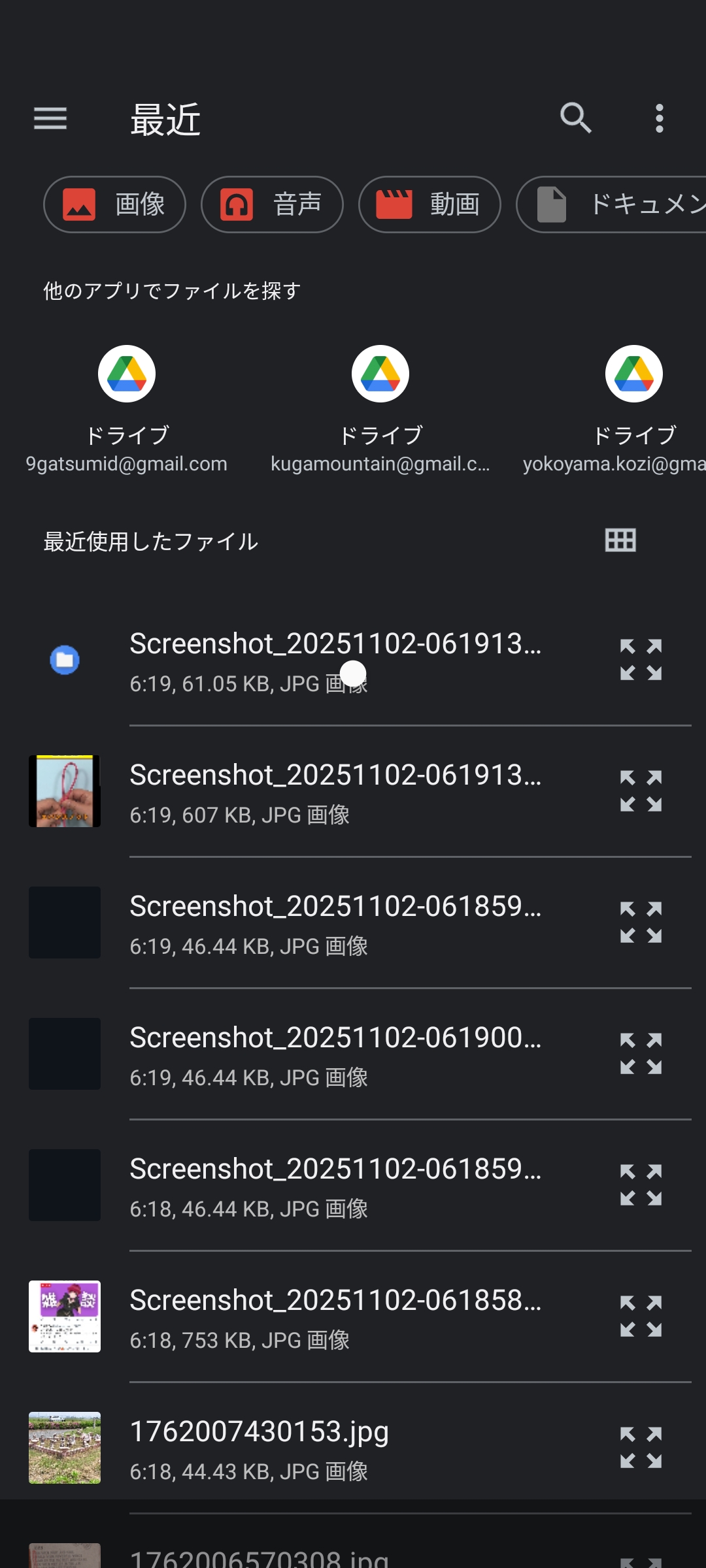Screen dimensions: 706x1568
Task: Search for files
Action: tap(576, 119)
